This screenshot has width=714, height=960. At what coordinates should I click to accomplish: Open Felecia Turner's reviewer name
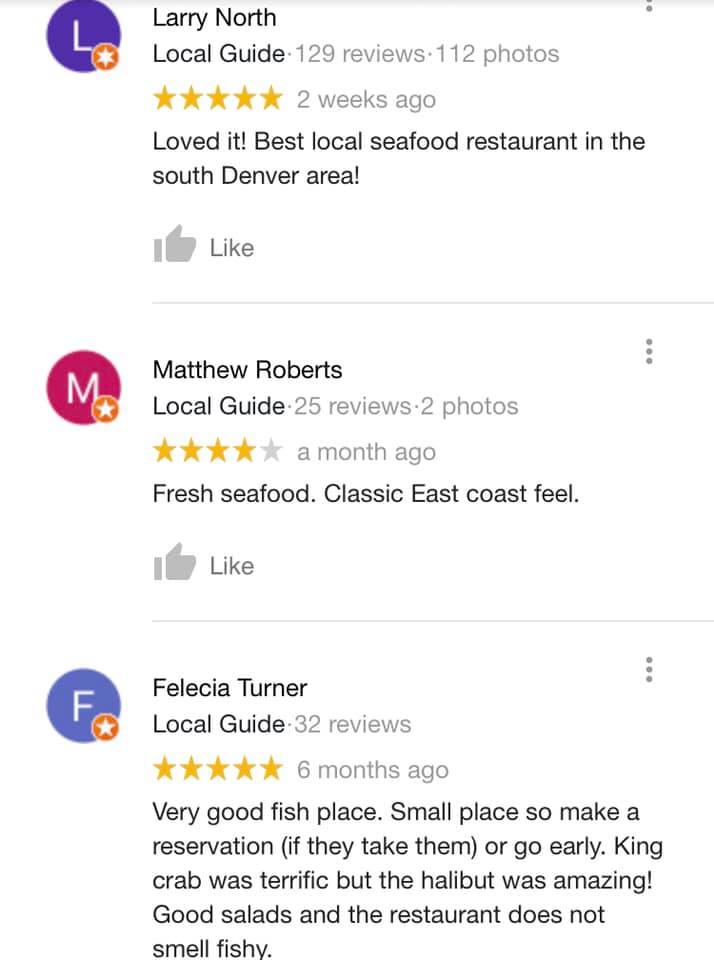pos(229,688)
